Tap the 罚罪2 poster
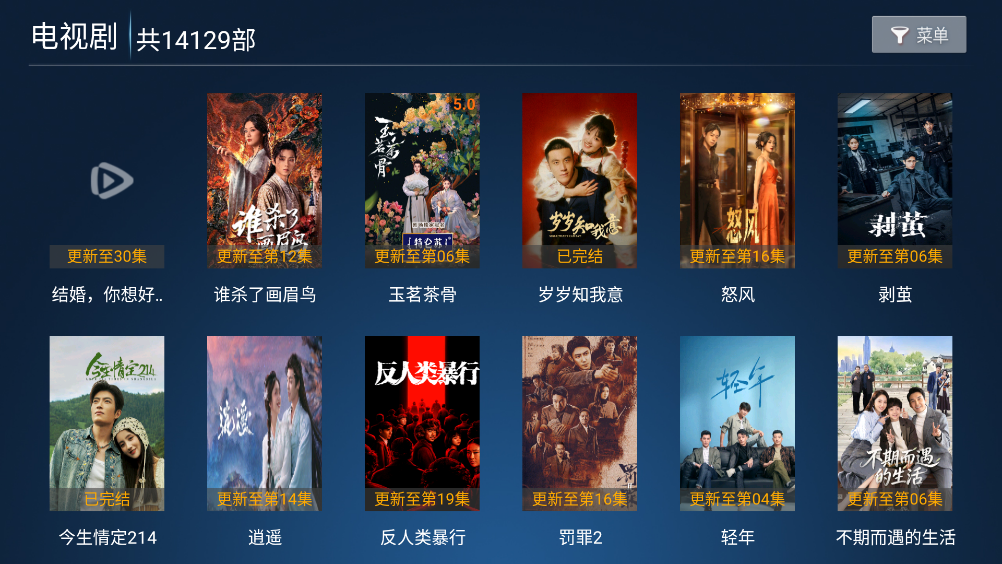1002x564 pixels. click(x=580, y=423)
